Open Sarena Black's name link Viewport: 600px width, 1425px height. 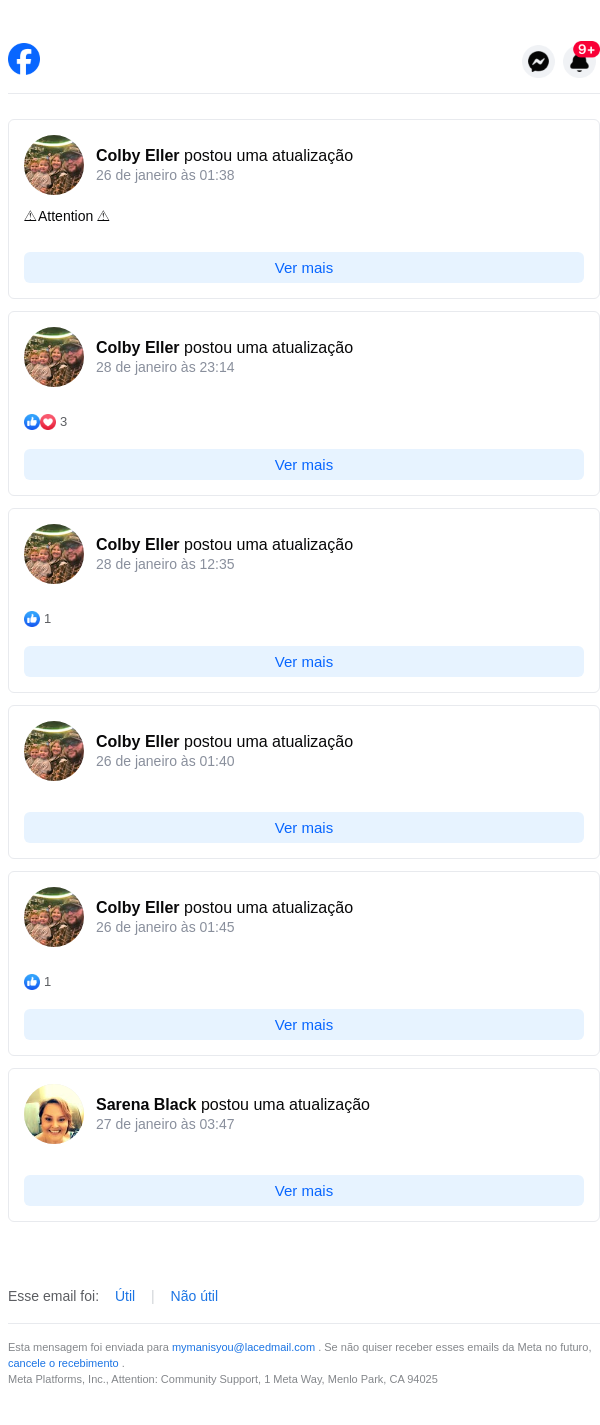146,1104
